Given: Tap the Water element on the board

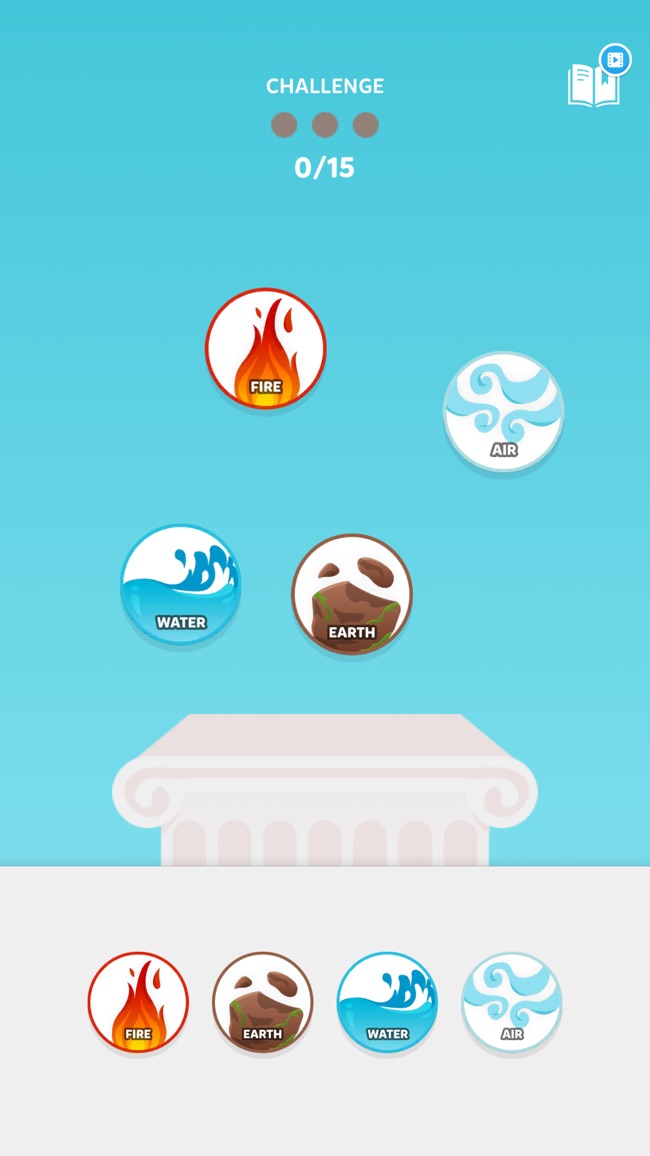Looking at the screenshot, I should click(181, 585).
